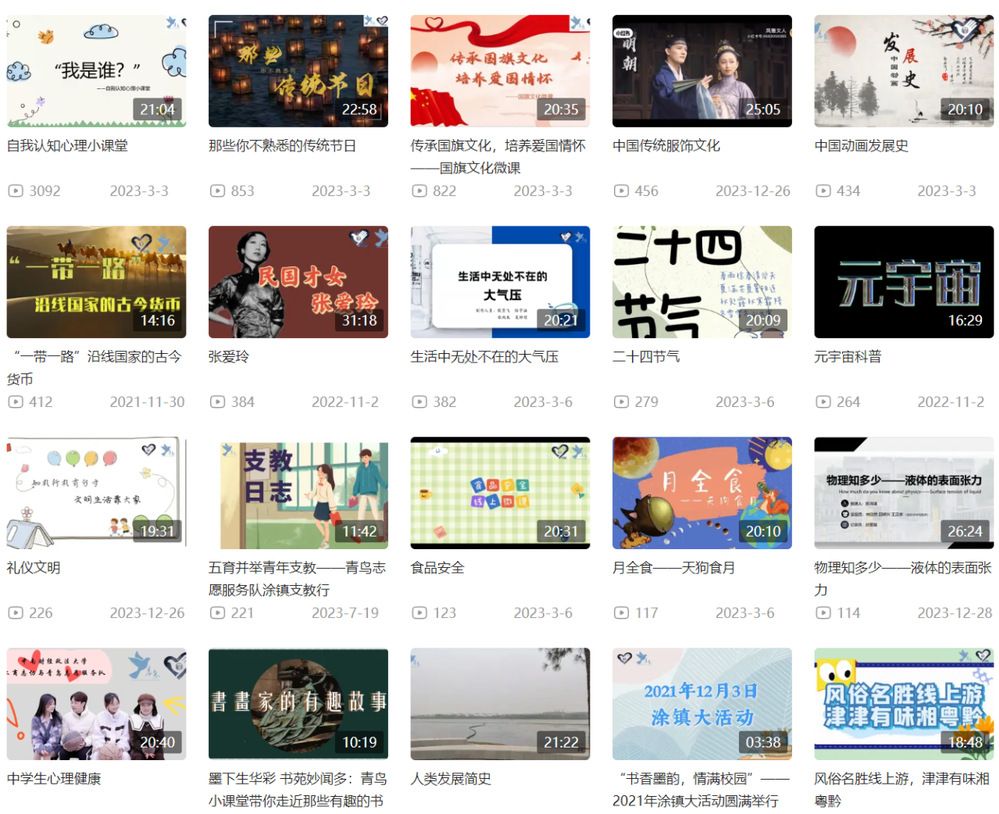Play the 人类发展简史 video
Image resolution: width=999 pixels, height=814 pixels.
[500, 703]
